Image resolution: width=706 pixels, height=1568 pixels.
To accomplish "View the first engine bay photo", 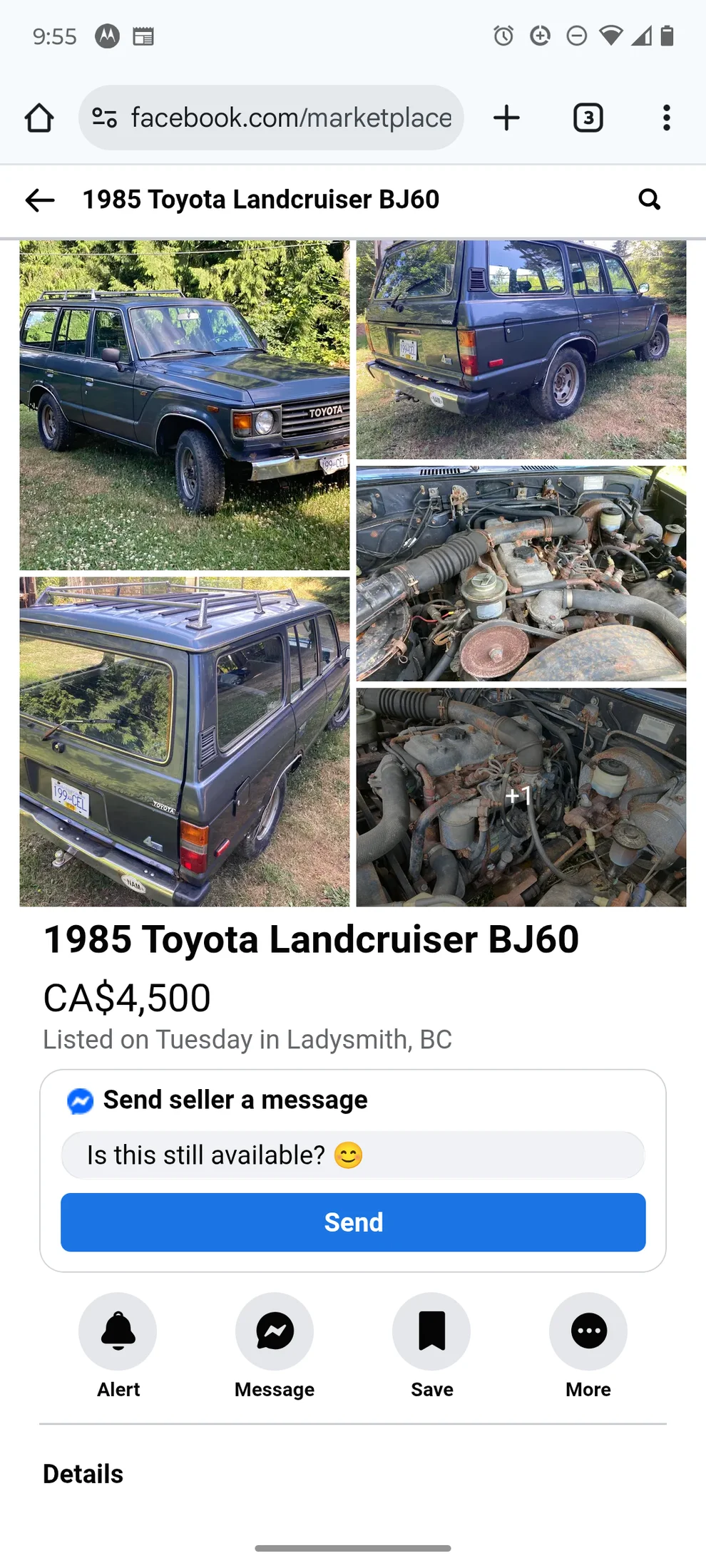I will click(x=521, y=573).
